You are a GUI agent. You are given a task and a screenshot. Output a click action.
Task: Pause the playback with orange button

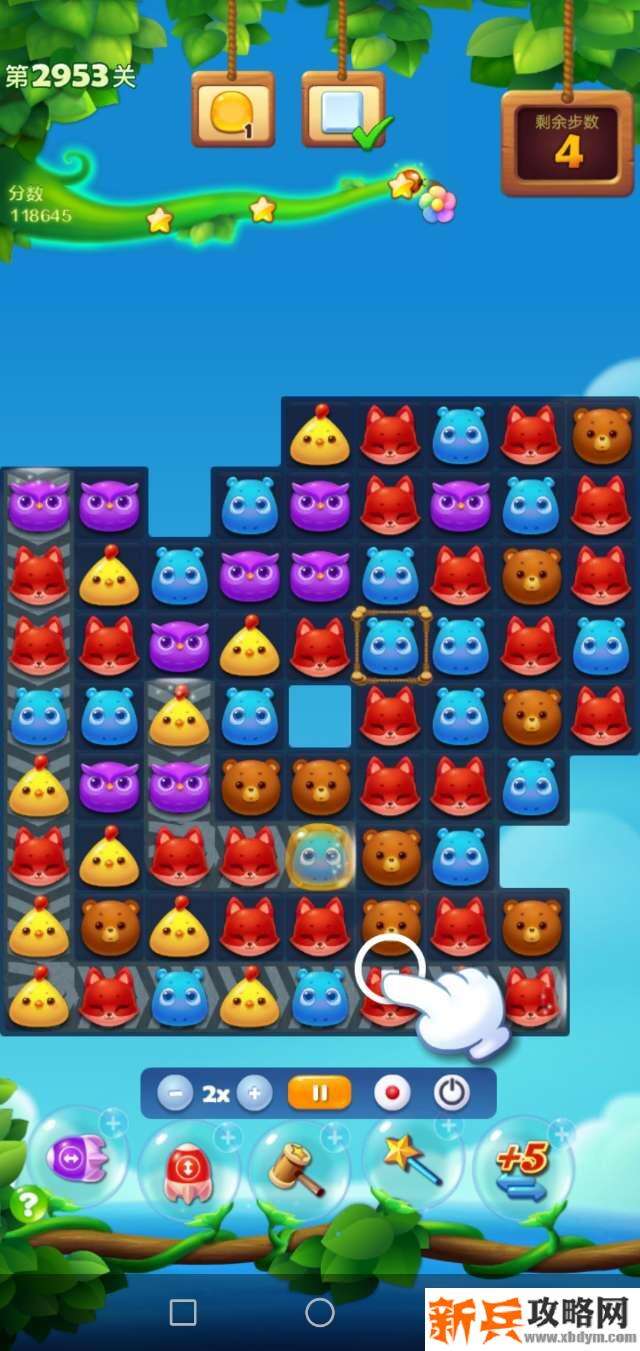[319, 1093]
